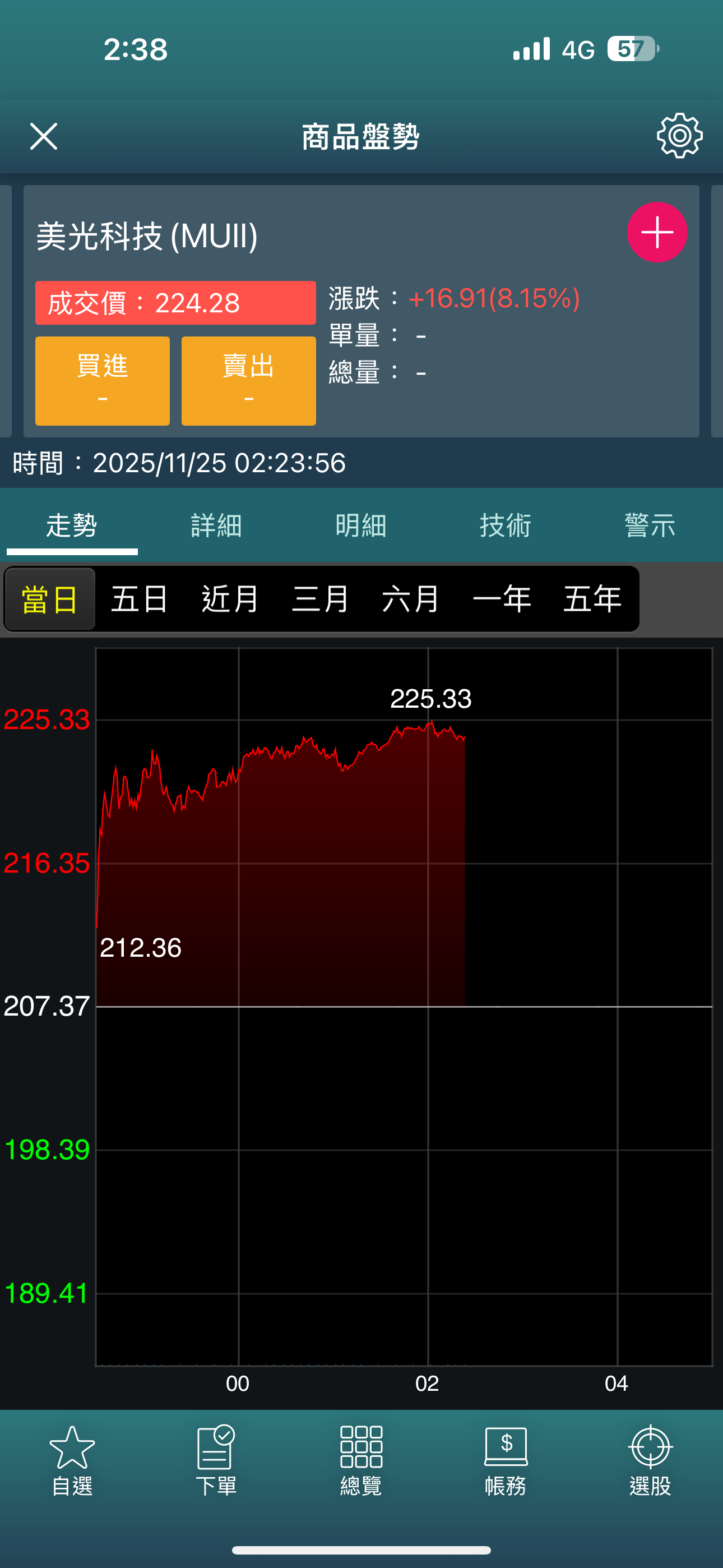View the 五年 chart range
Image resolution: width=723 pixels, height=1568 pixels.
click(591, 599)
